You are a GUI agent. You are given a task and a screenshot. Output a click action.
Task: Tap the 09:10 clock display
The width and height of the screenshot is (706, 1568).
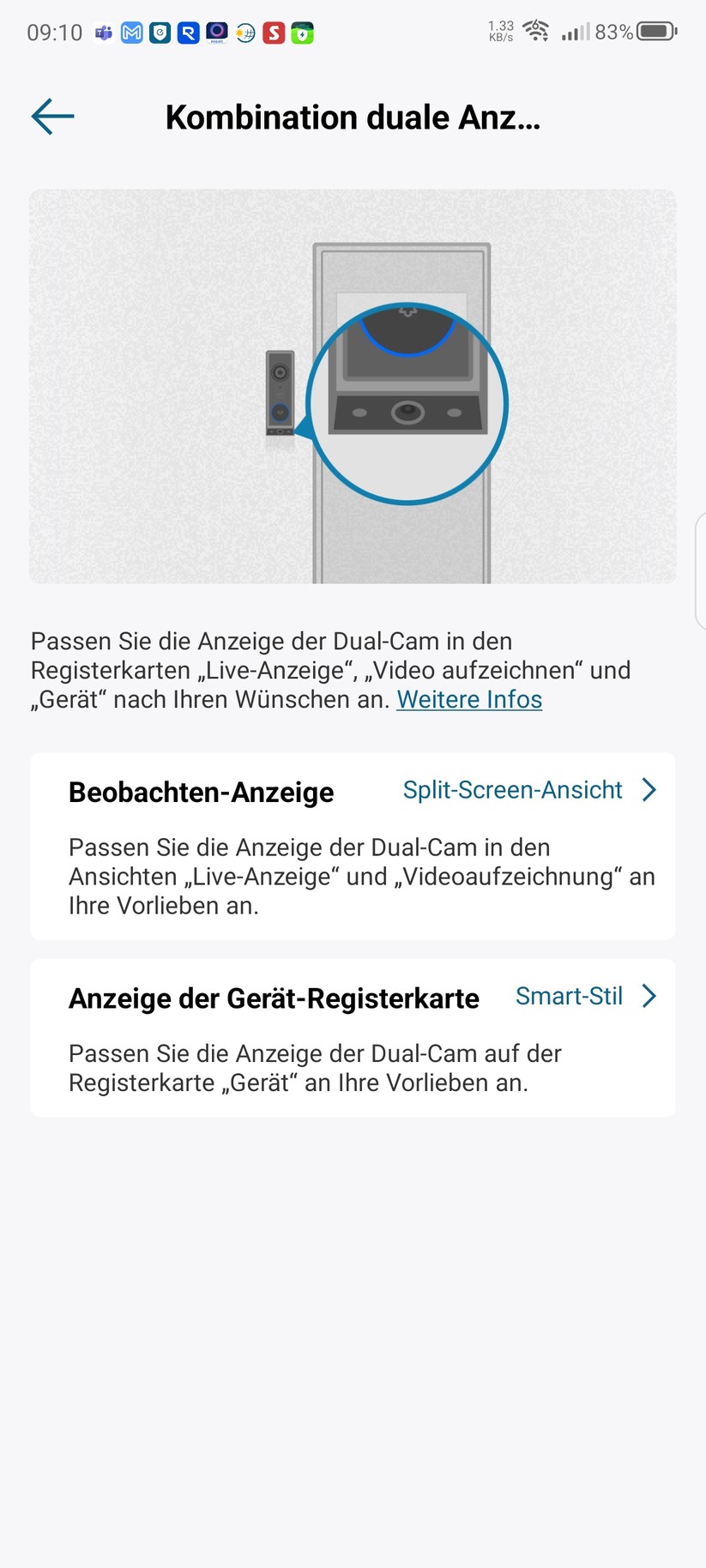point(53,31)
